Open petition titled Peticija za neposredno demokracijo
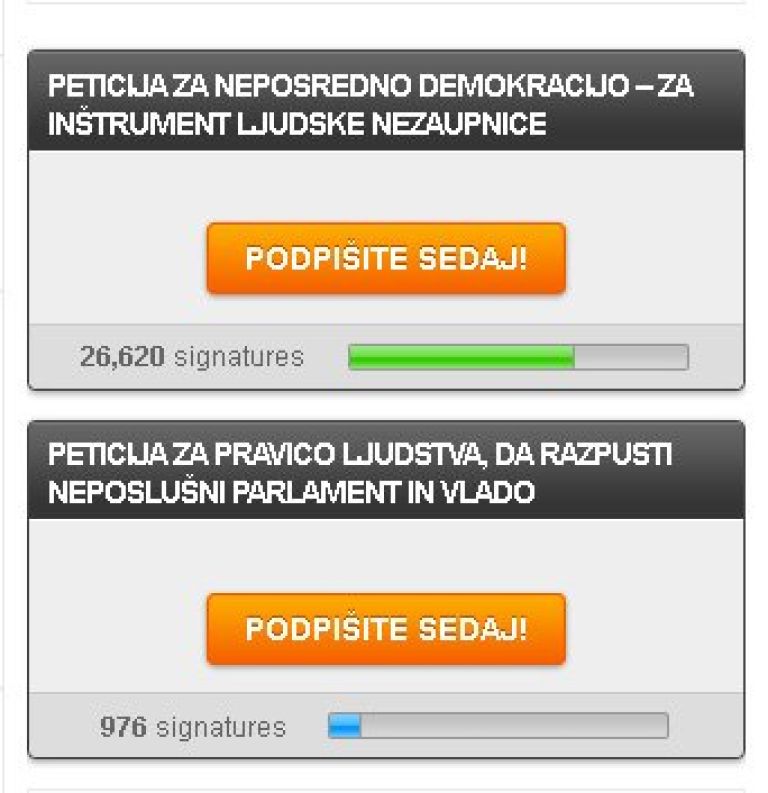 (370, 104)
